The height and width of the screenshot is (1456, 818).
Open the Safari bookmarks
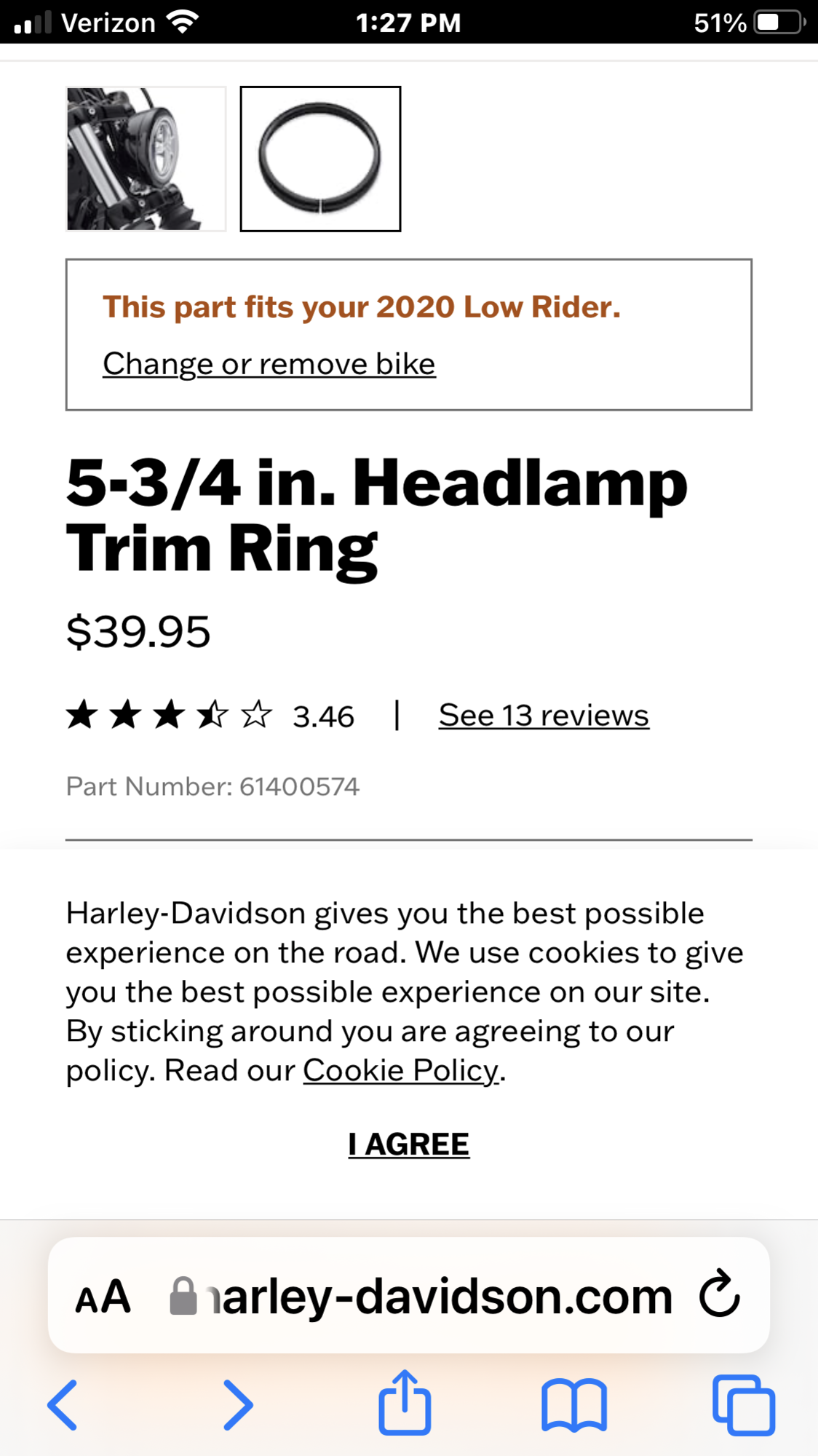tap(574, 1405)
